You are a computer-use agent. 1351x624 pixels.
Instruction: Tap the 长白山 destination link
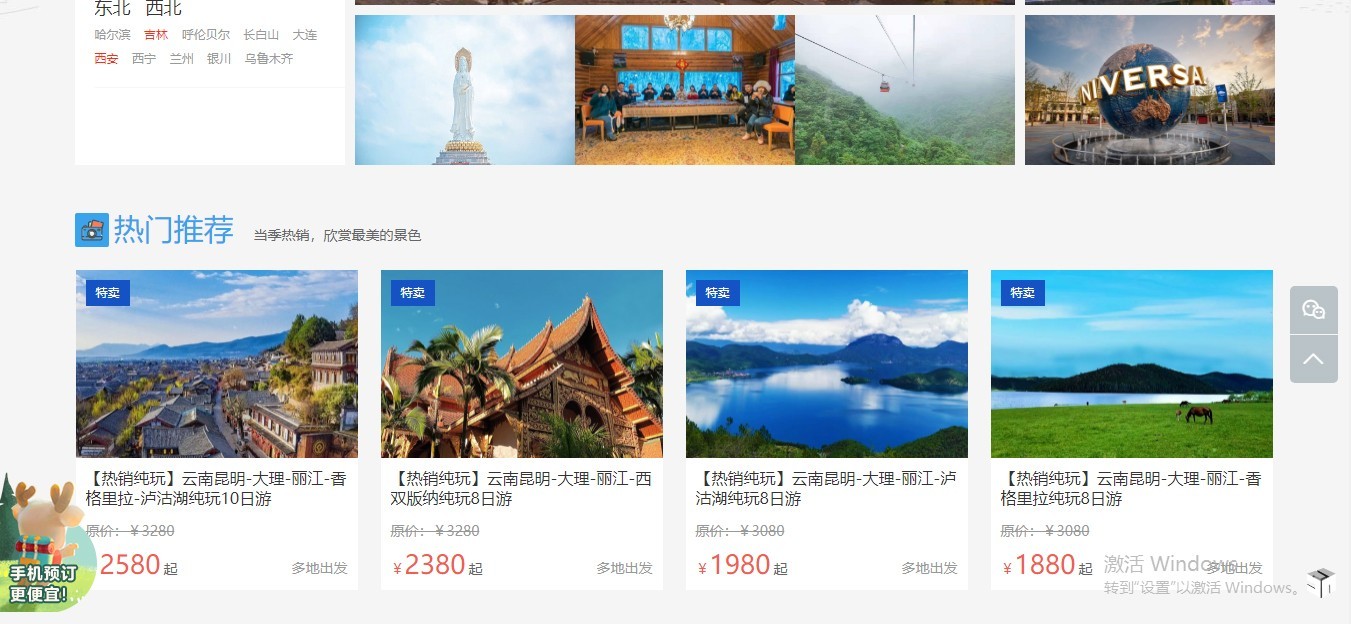click(261, 35)
